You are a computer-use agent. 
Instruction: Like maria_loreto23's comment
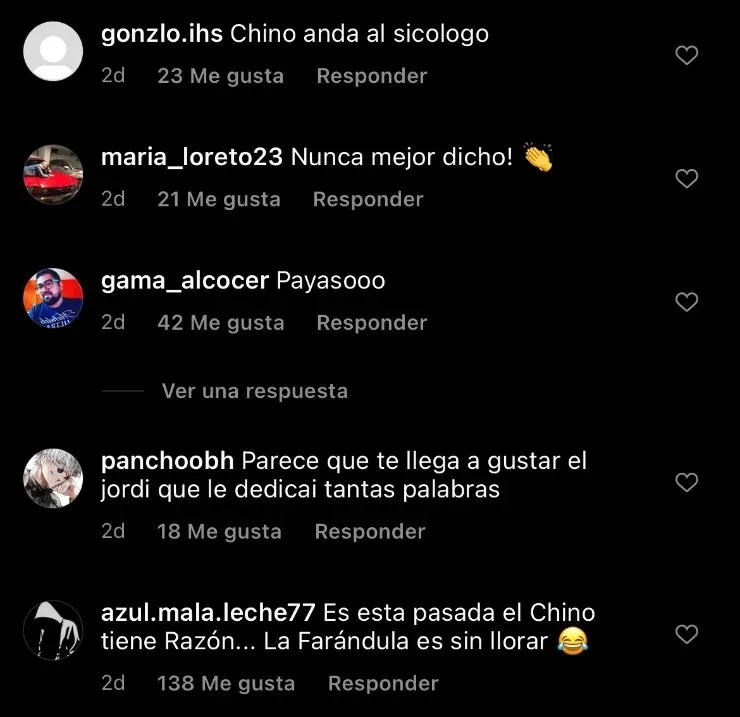point(686,179)
